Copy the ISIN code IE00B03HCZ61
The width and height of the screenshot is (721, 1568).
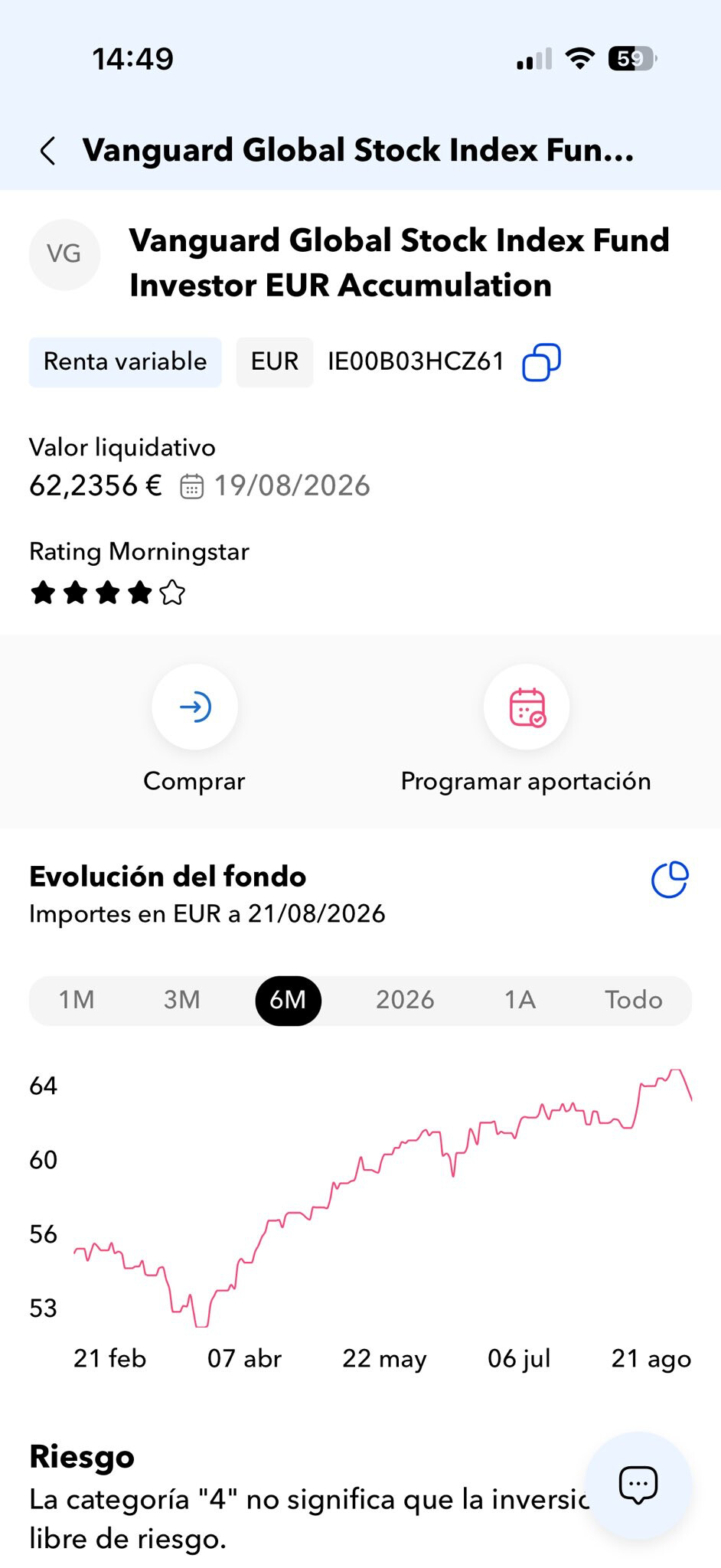pos(541,361)
